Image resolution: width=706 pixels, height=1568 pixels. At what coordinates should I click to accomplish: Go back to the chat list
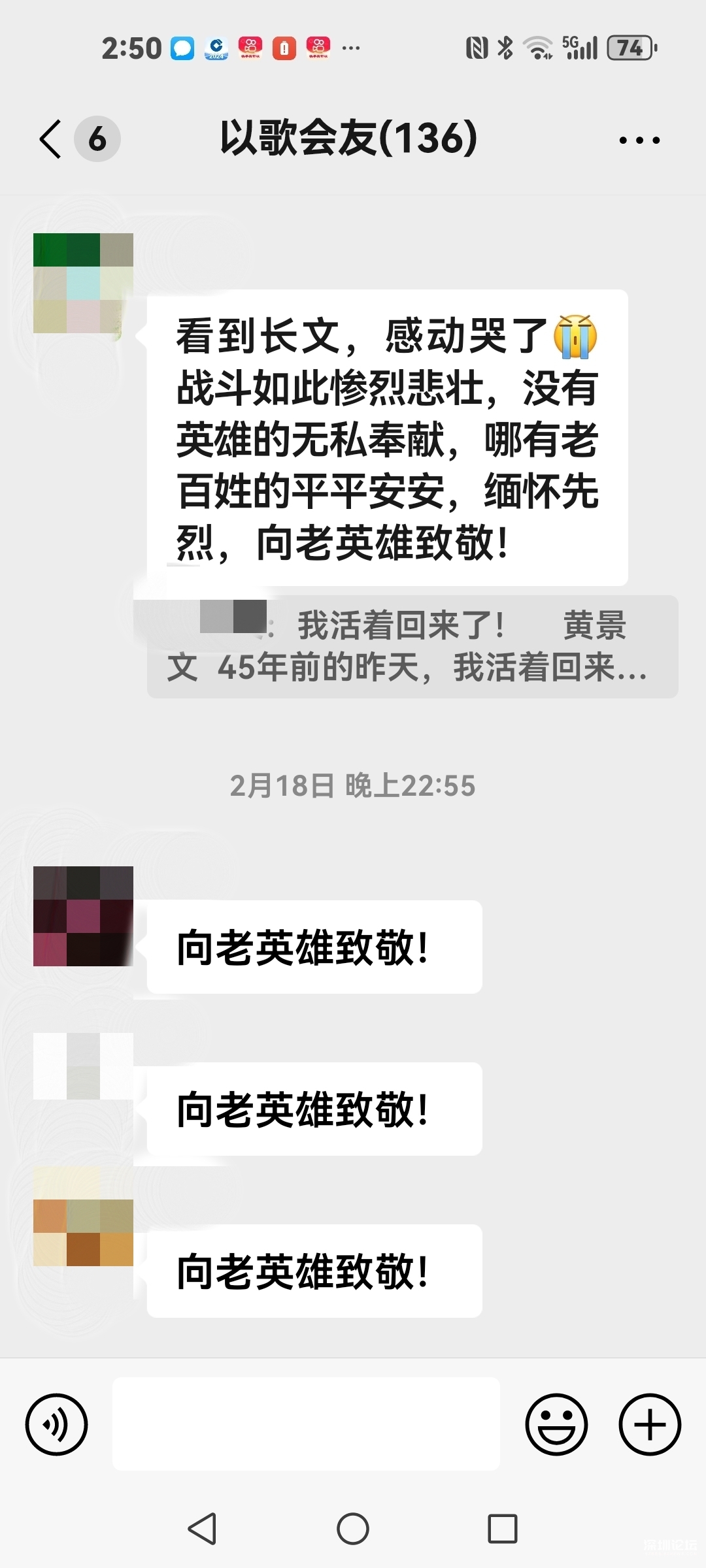(51, 139)
